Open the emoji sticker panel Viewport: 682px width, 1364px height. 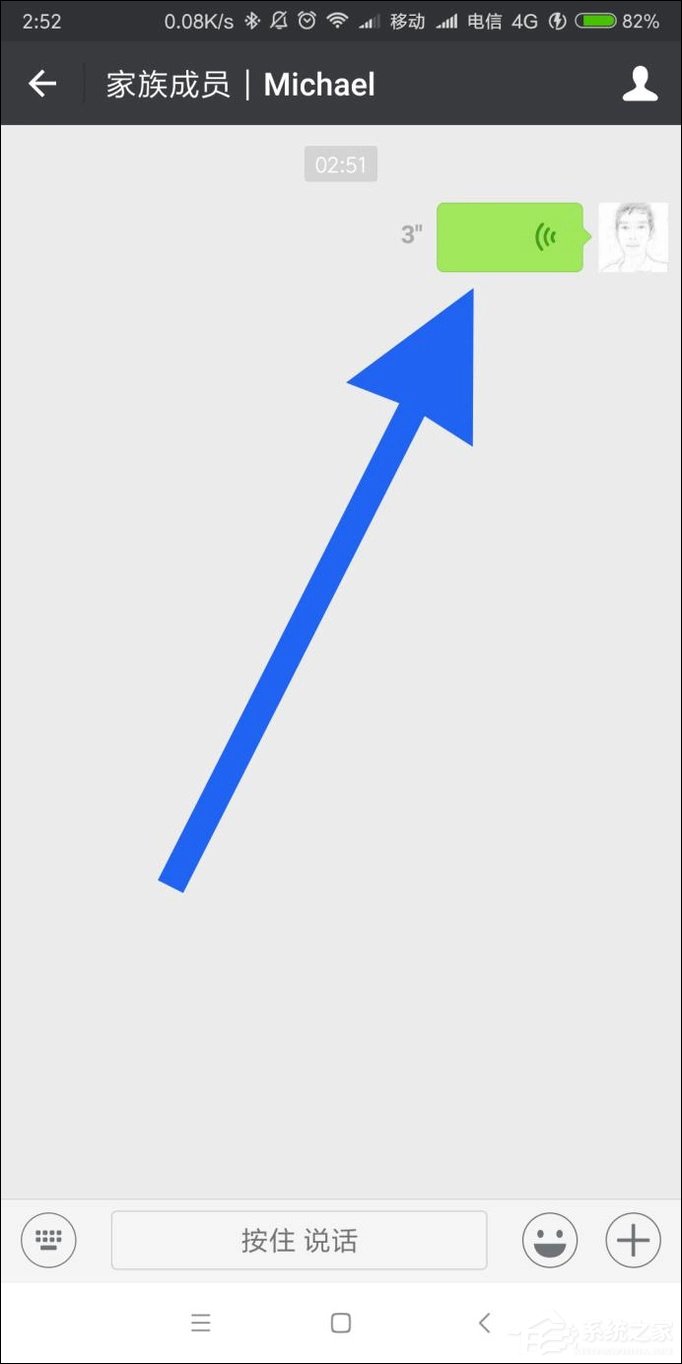tap(549, 1240)
